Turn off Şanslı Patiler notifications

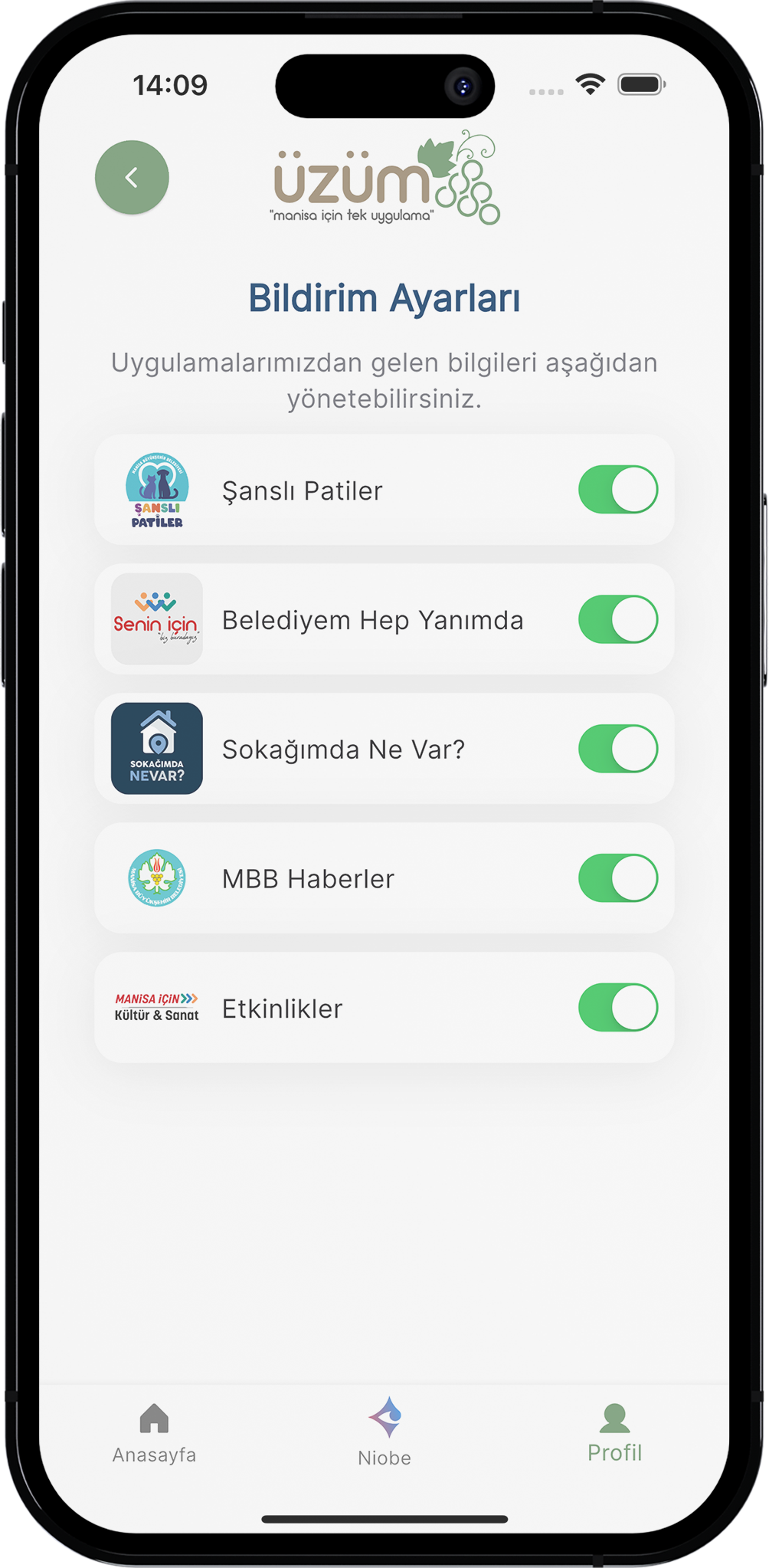617,490
